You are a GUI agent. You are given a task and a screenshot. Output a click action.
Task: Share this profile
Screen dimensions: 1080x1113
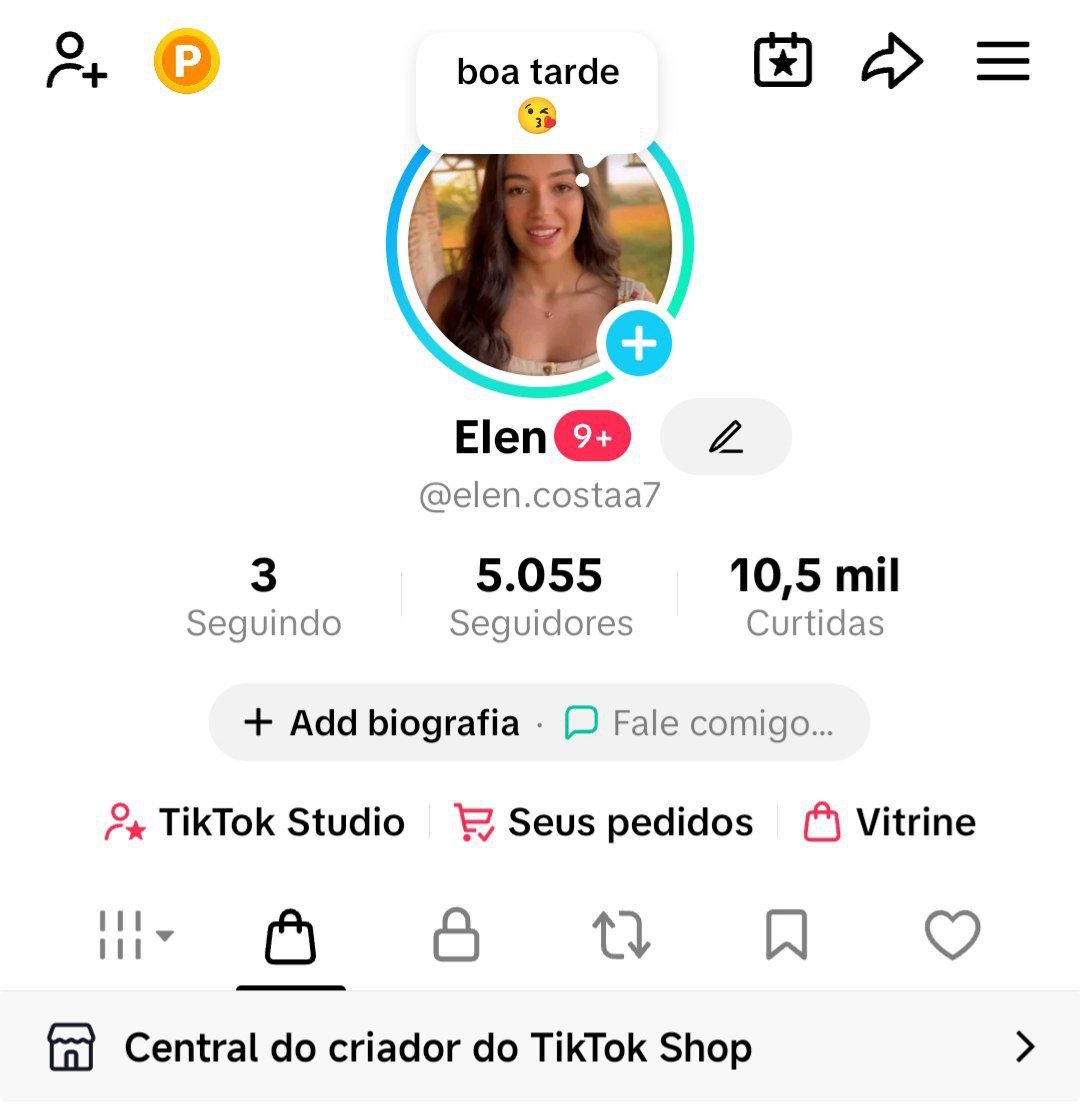click(891, 62)
